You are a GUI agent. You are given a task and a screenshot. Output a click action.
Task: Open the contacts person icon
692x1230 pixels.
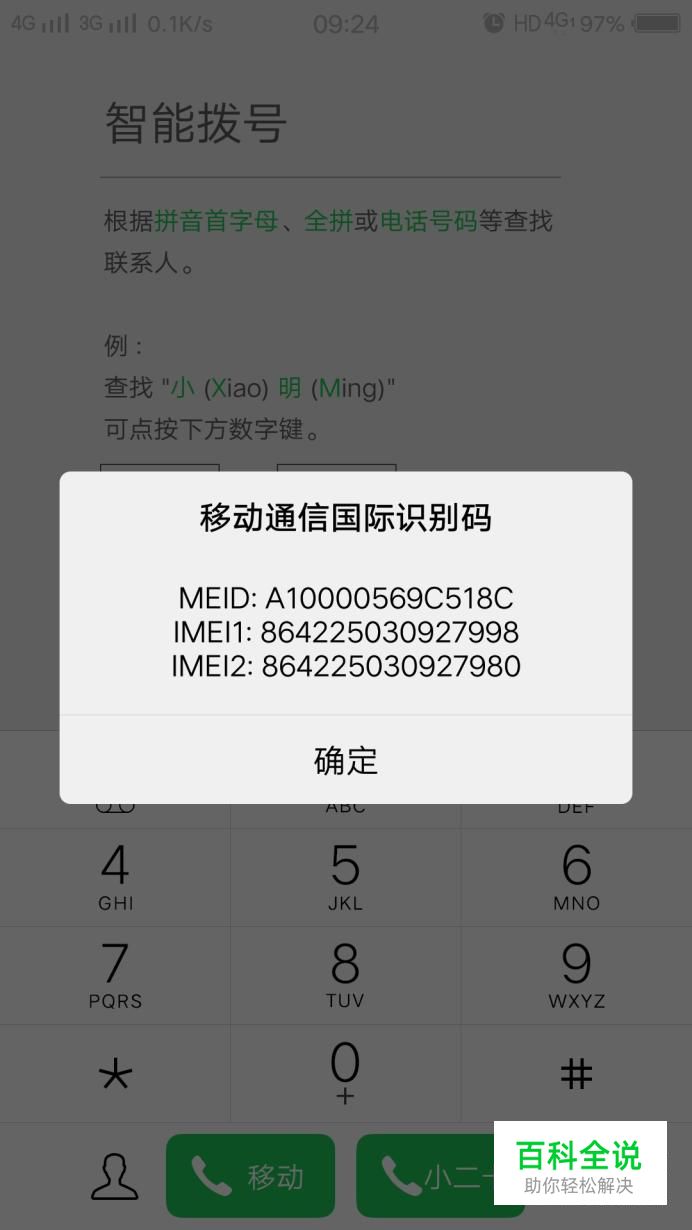click(115, 1176)
